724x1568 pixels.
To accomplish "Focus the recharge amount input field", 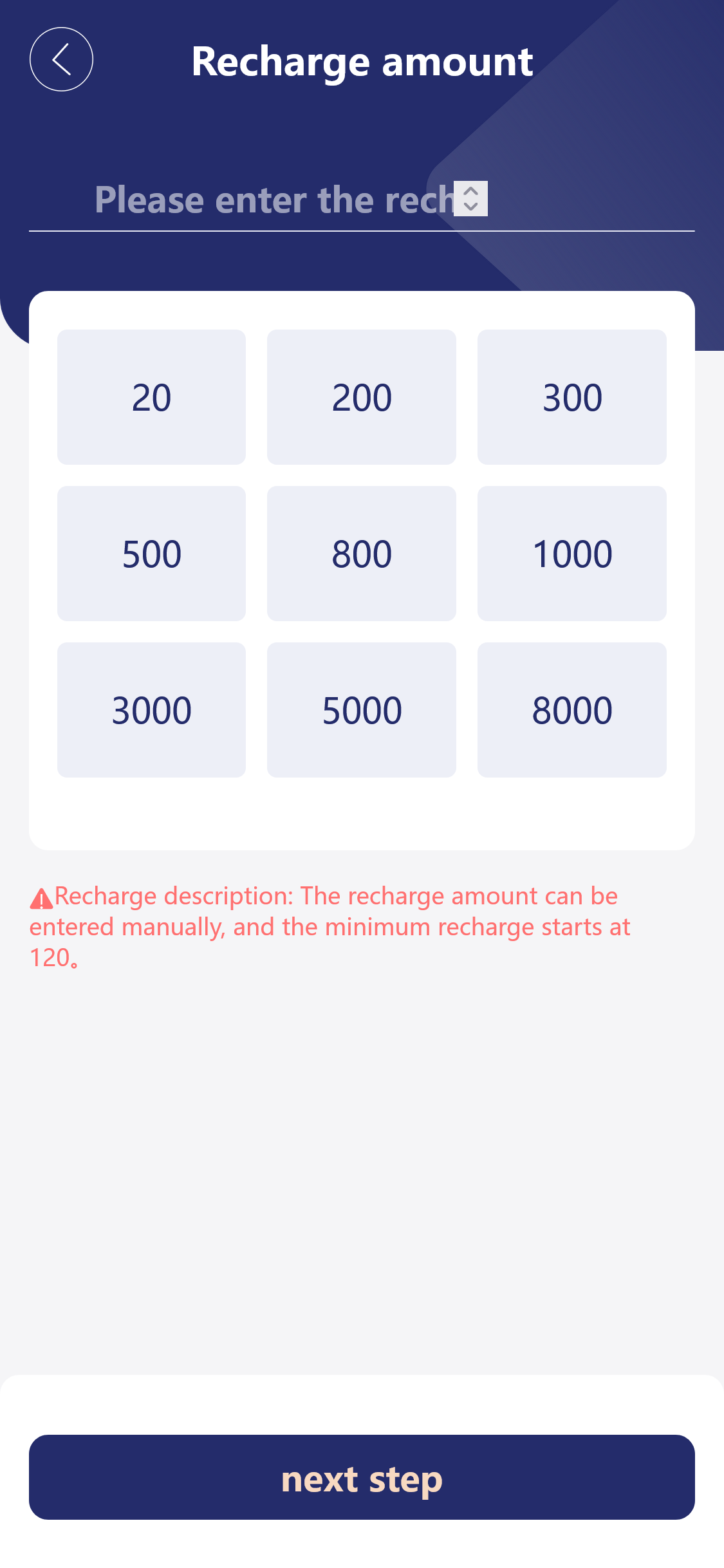I will (x=270, y=200).
